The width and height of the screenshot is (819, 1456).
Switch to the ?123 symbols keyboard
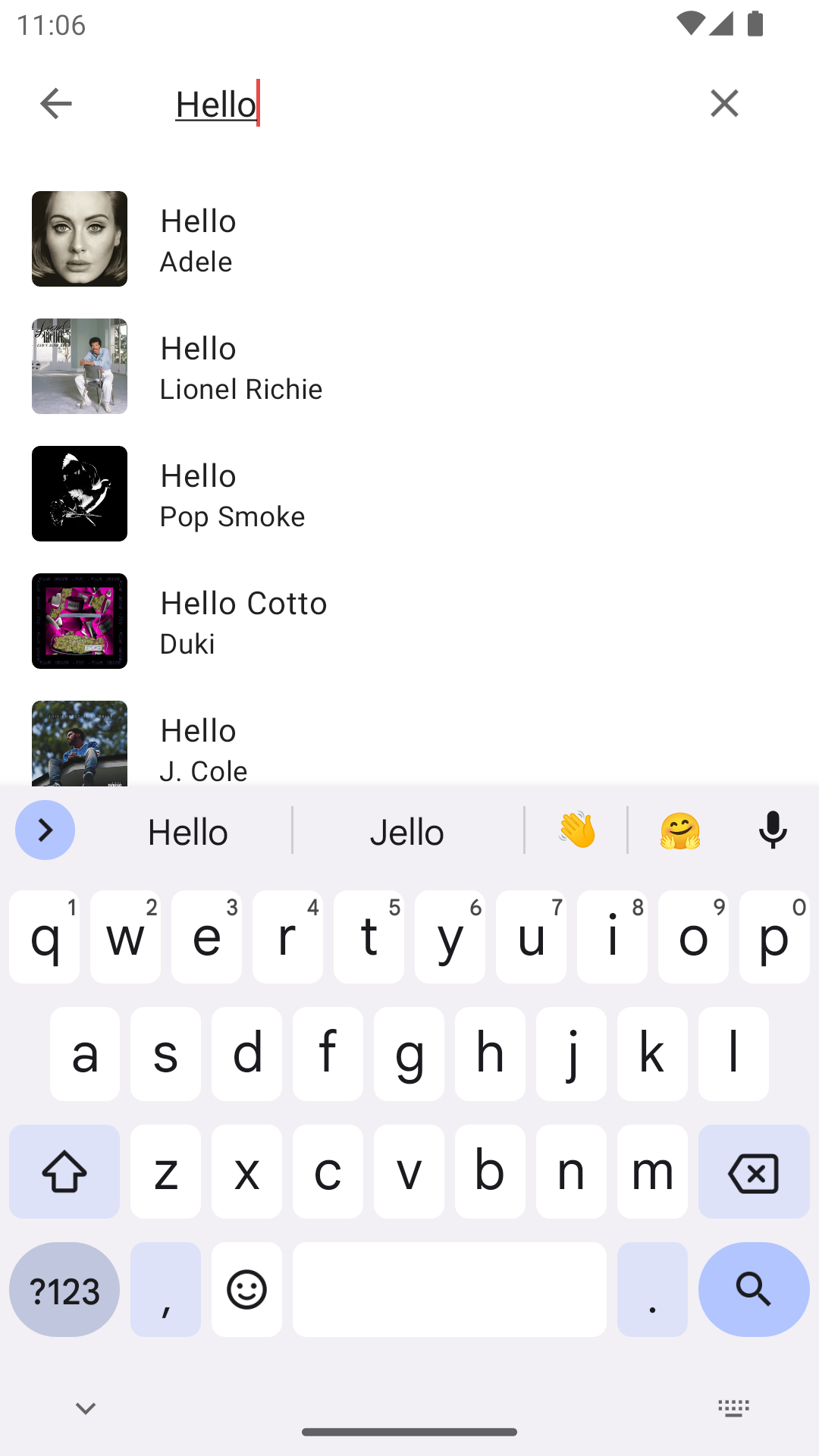click(x=64, y=1289)
